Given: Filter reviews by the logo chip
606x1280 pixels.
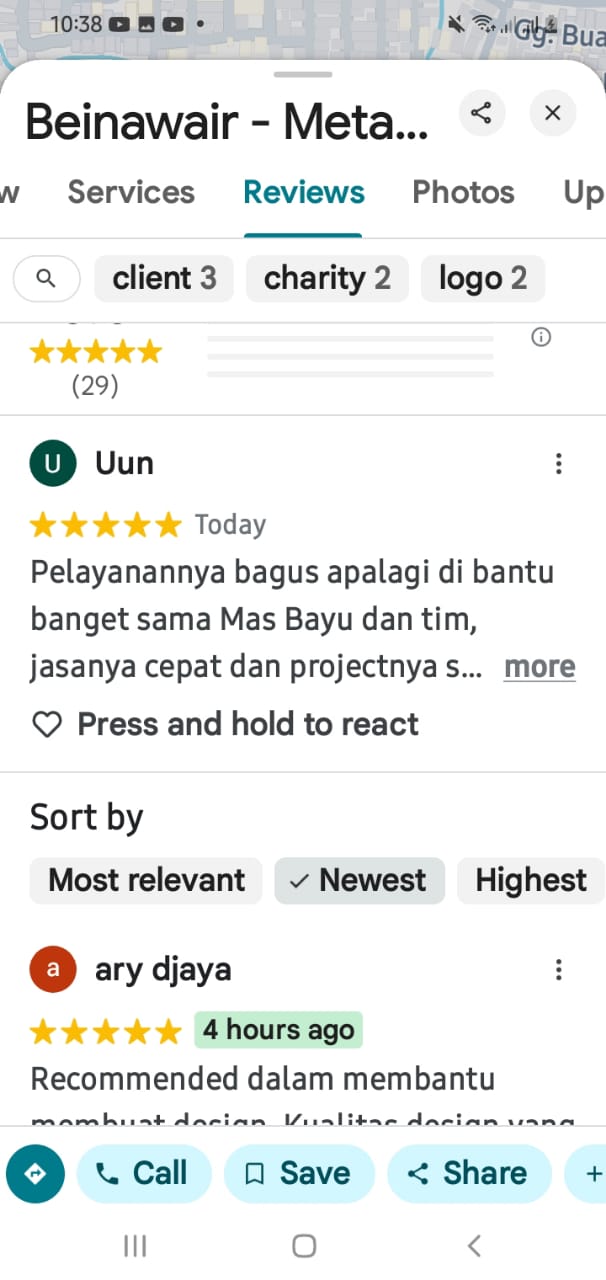Looking at the screenshot, I should [483, 278].
